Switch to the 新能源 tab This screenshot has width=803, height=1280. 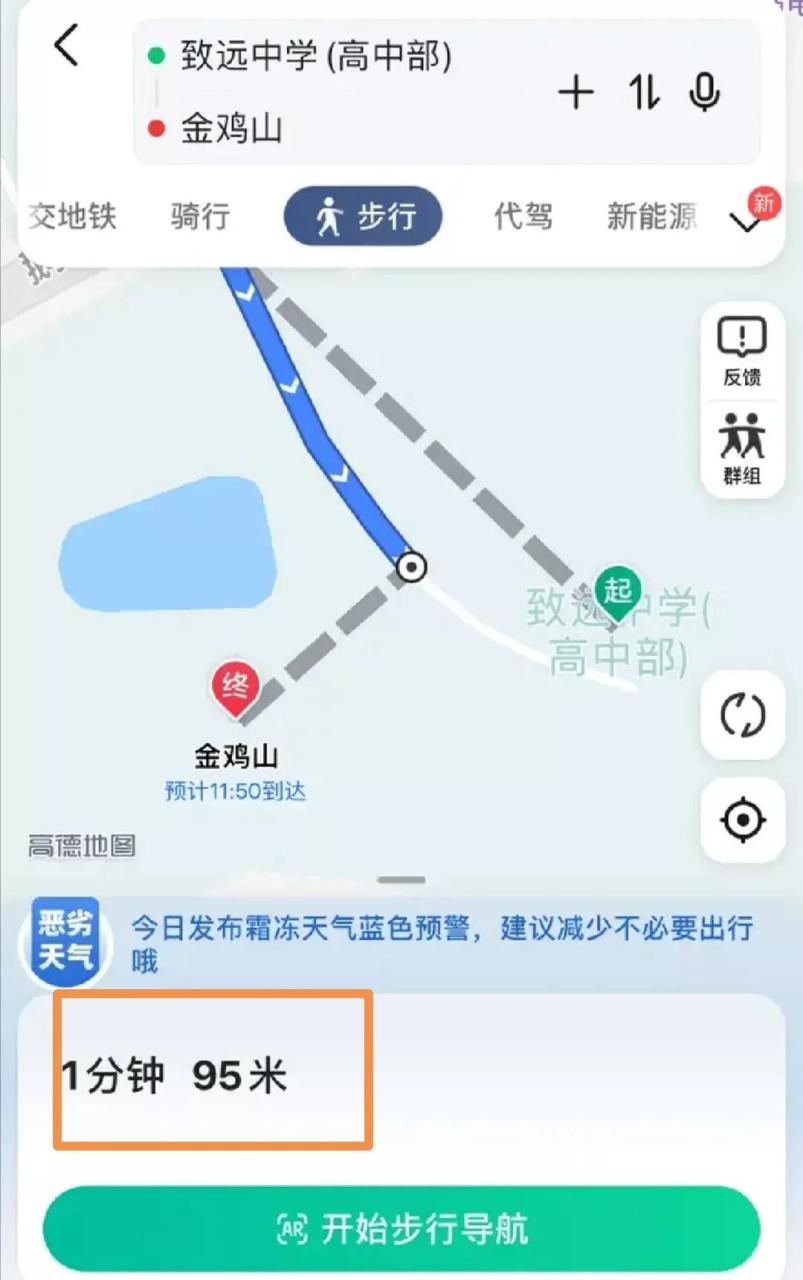tap(651, 216)
